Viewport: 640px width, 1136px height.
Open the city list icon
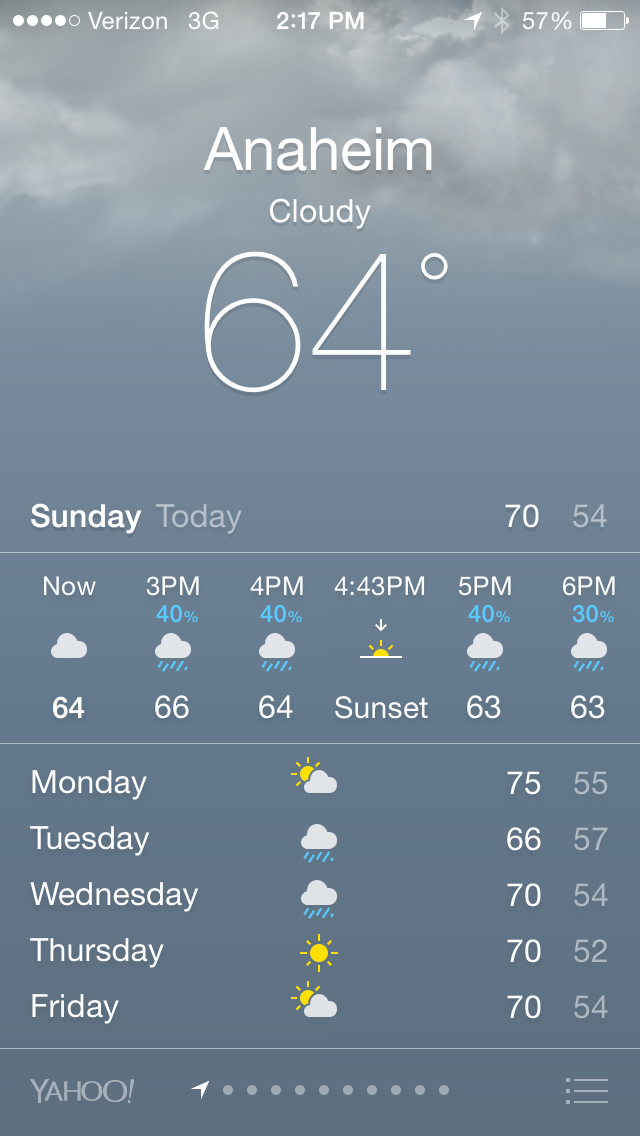[586, 1090]
